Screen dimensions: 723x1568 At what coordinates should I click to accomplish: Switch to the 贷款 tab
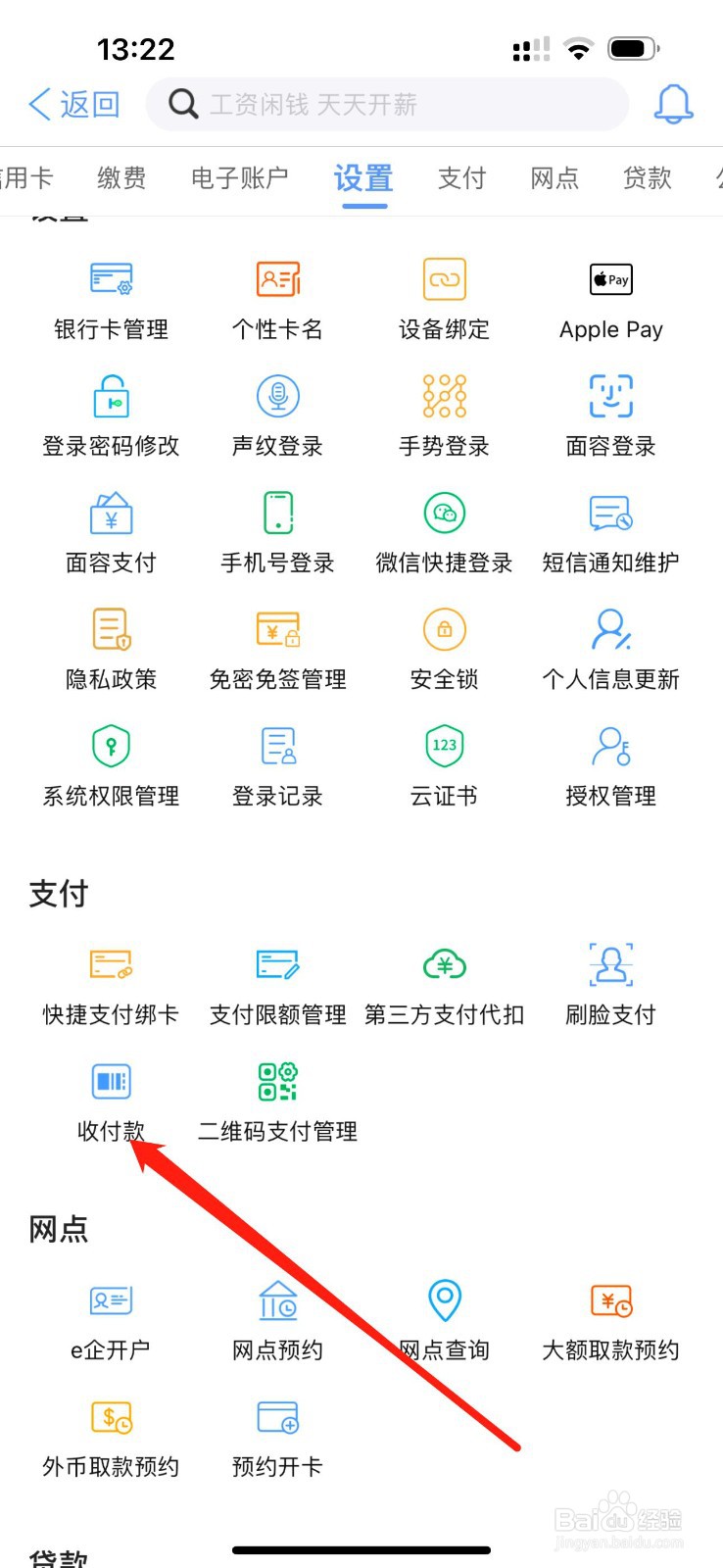(x=648, y=178)
